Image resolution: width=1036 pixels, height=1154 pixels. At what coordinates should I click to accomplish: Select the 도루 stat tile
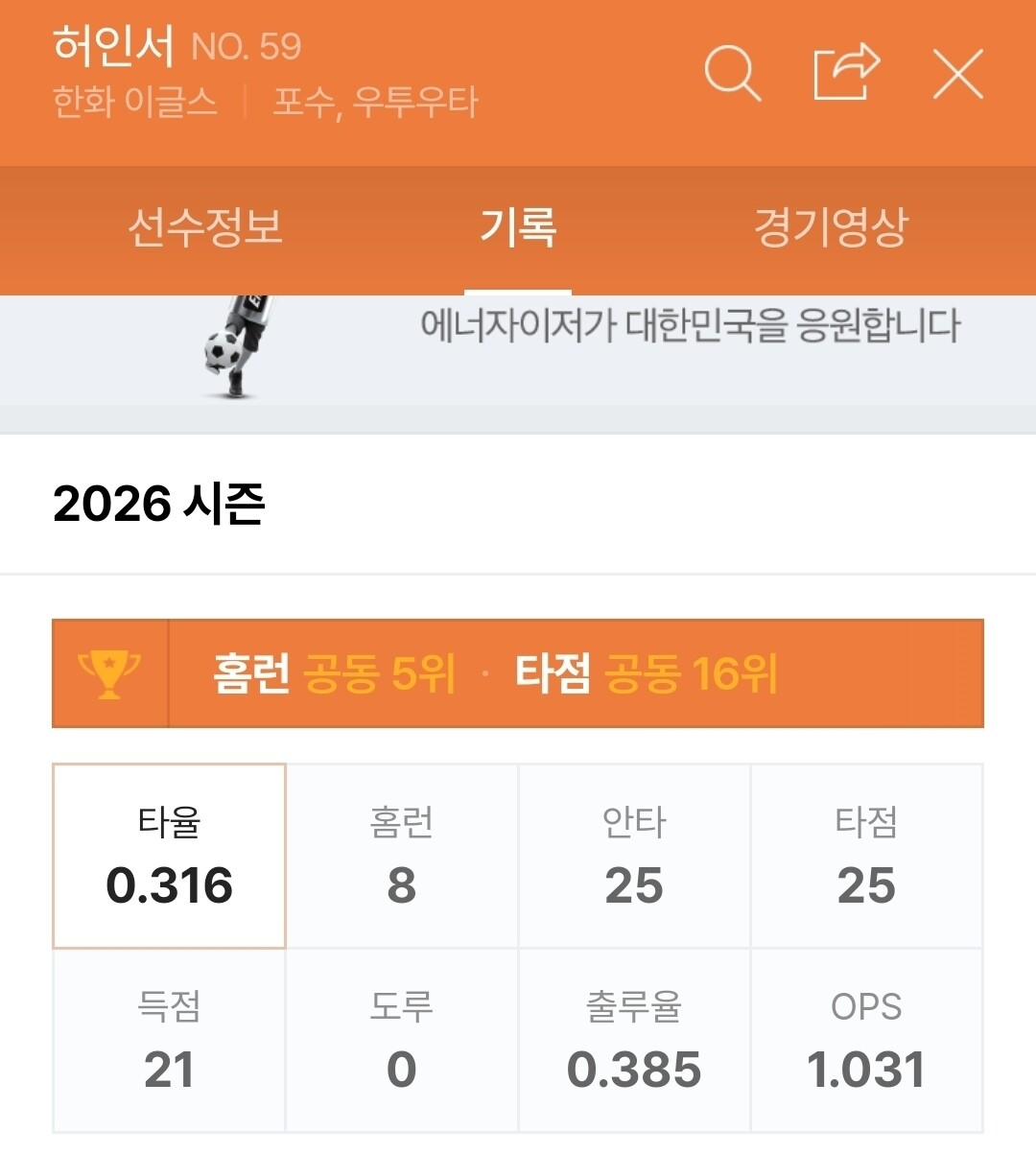pyautogui.click(x=402, y=1041)
